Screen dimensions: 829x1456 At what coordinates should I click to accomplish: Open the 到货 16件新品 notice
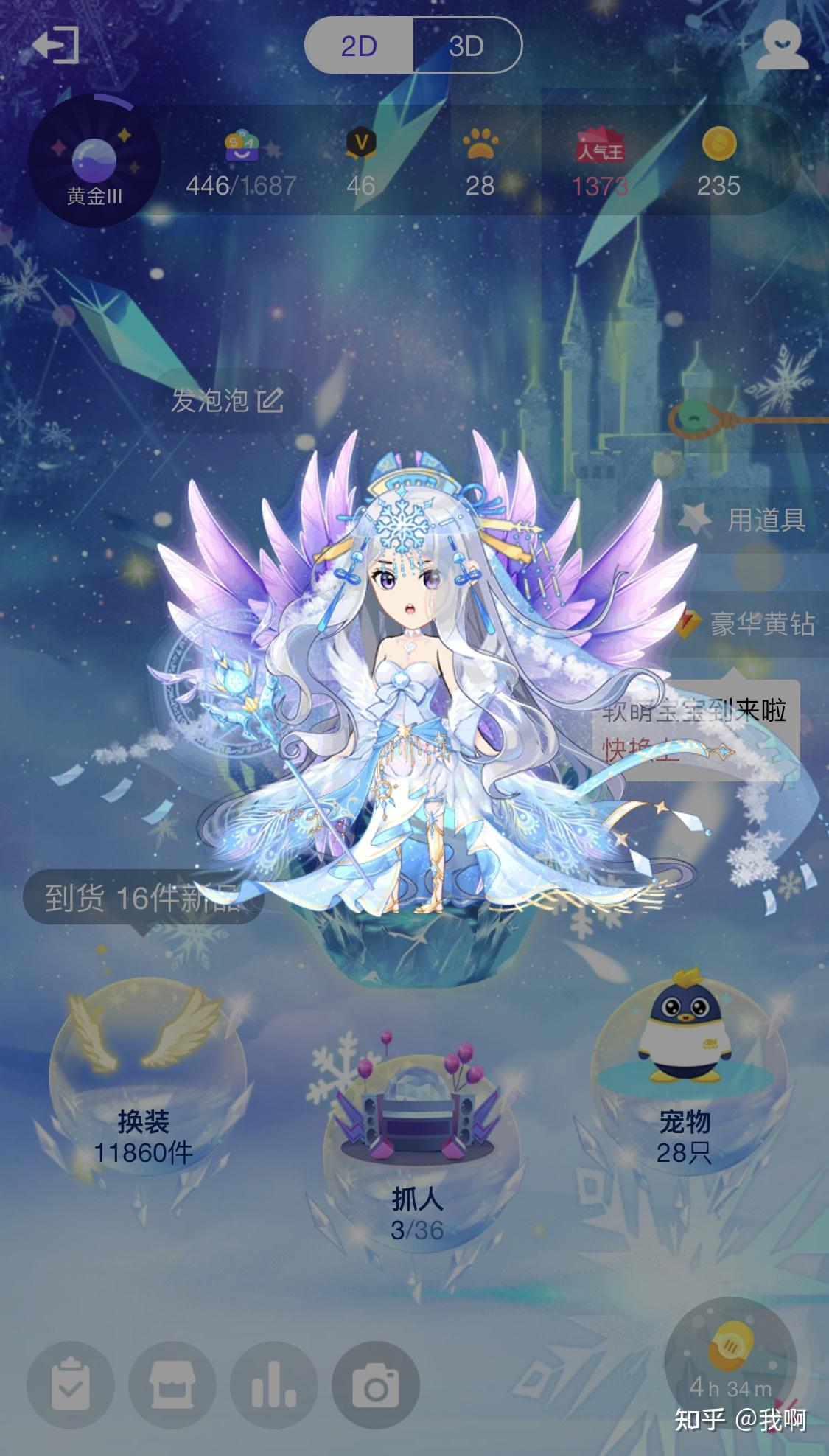pyautogui.click(x=143, y=898)
